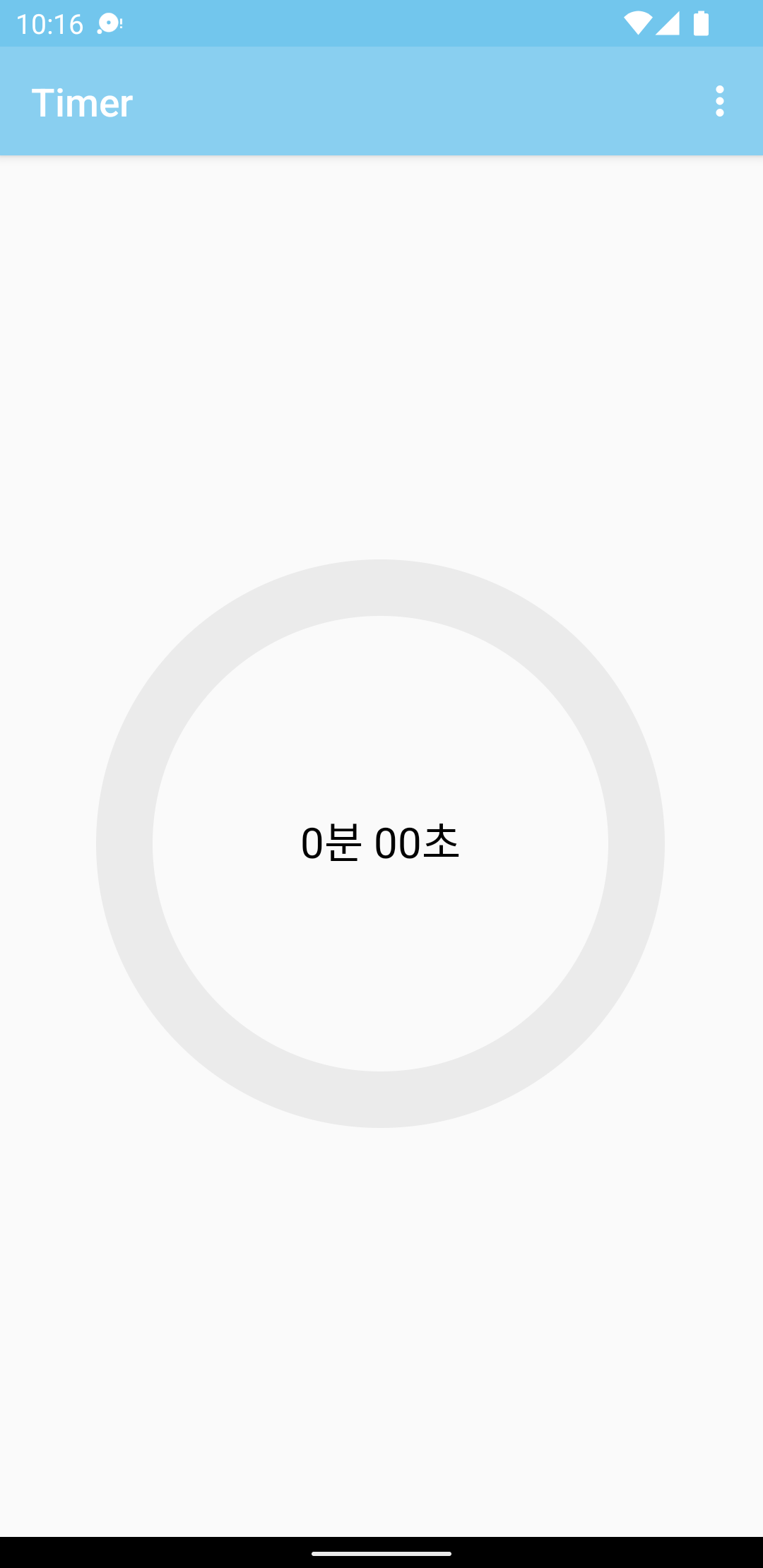
Task: Click the blue app bar area
Action: (381, 102)
